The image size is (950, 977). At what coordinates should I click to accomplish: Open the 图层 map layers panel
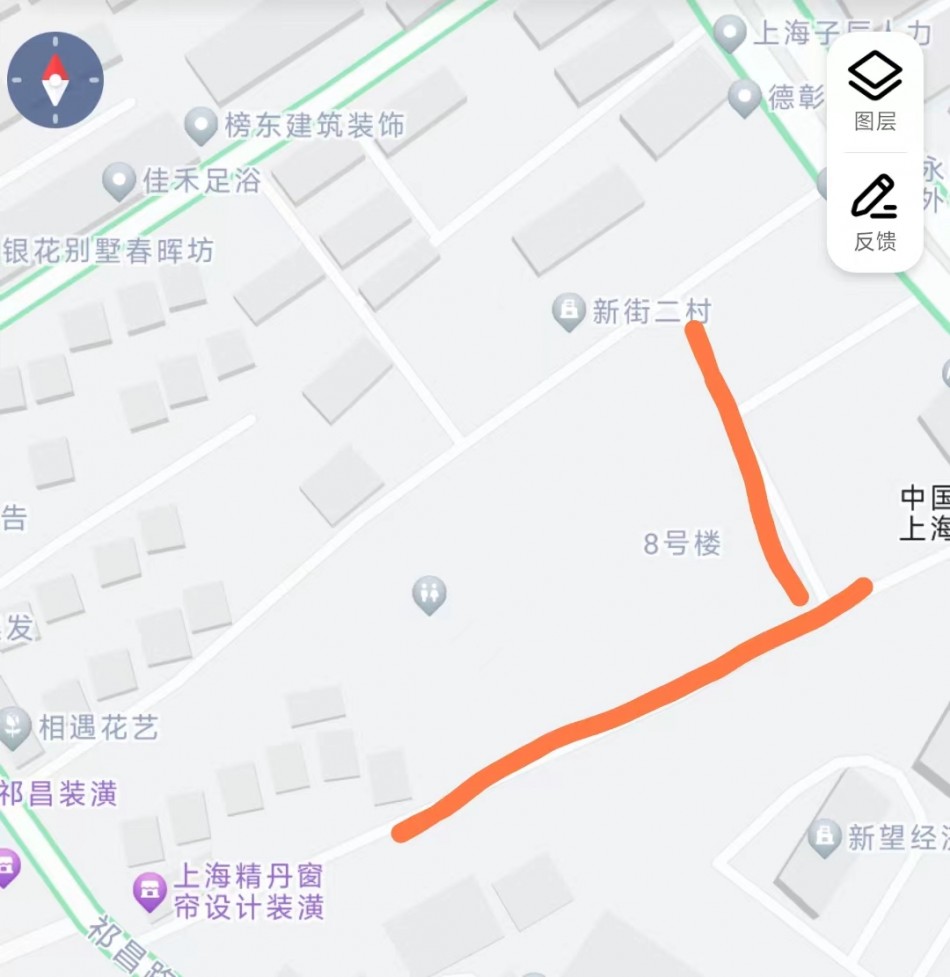[875, 92]
